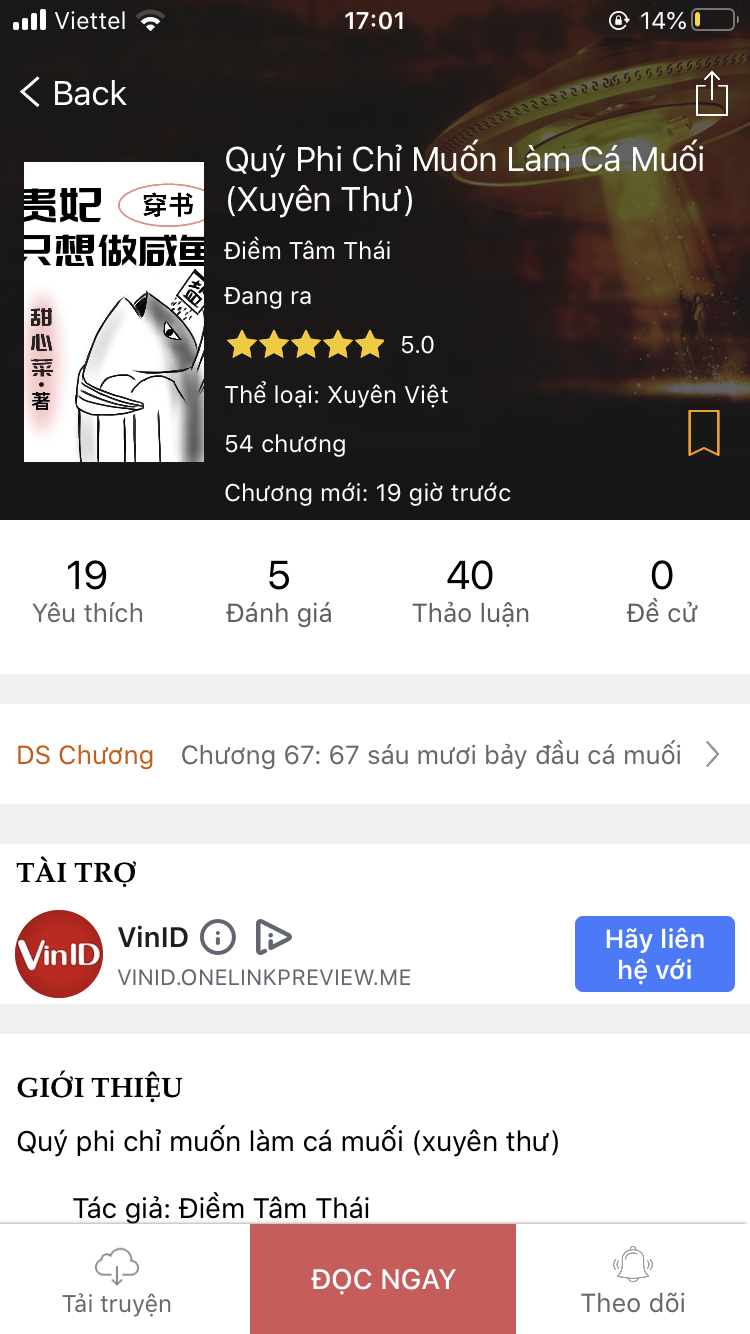View the Đánh giá reviews
This screenshot has height=1334, width=750.
[x=278, y=592]
